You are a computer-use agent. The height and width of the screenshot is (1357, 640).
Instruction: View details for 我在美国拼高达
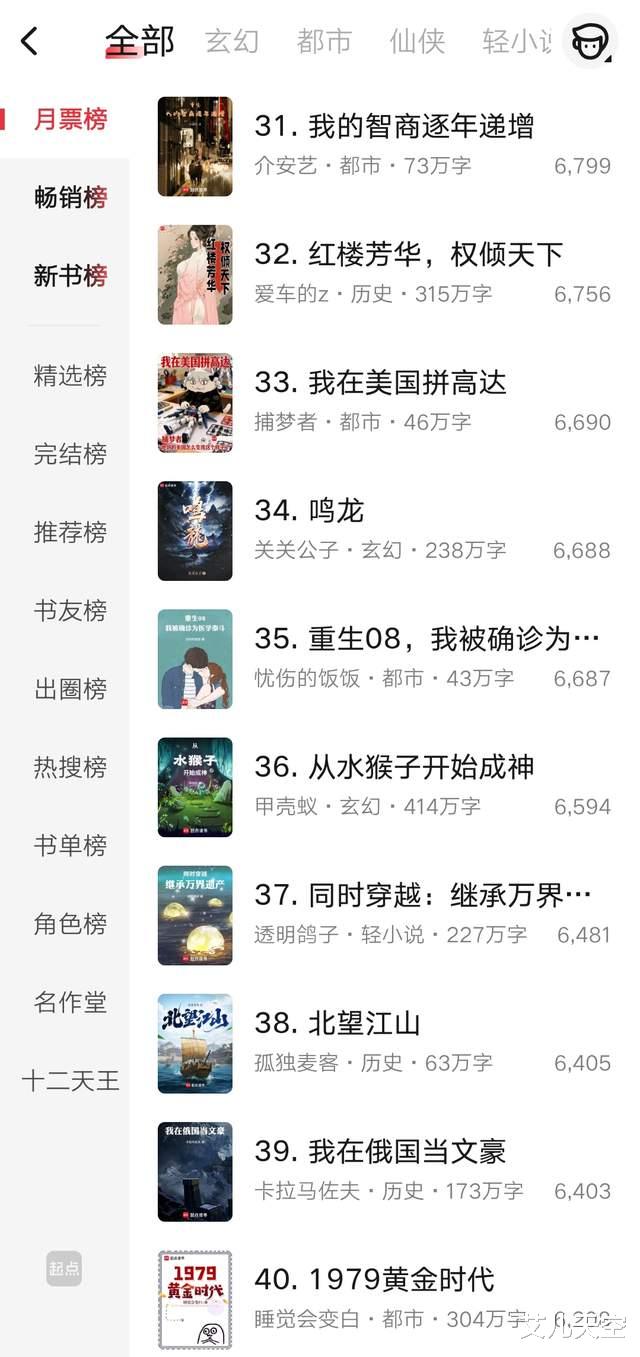[x=380, y=383]
